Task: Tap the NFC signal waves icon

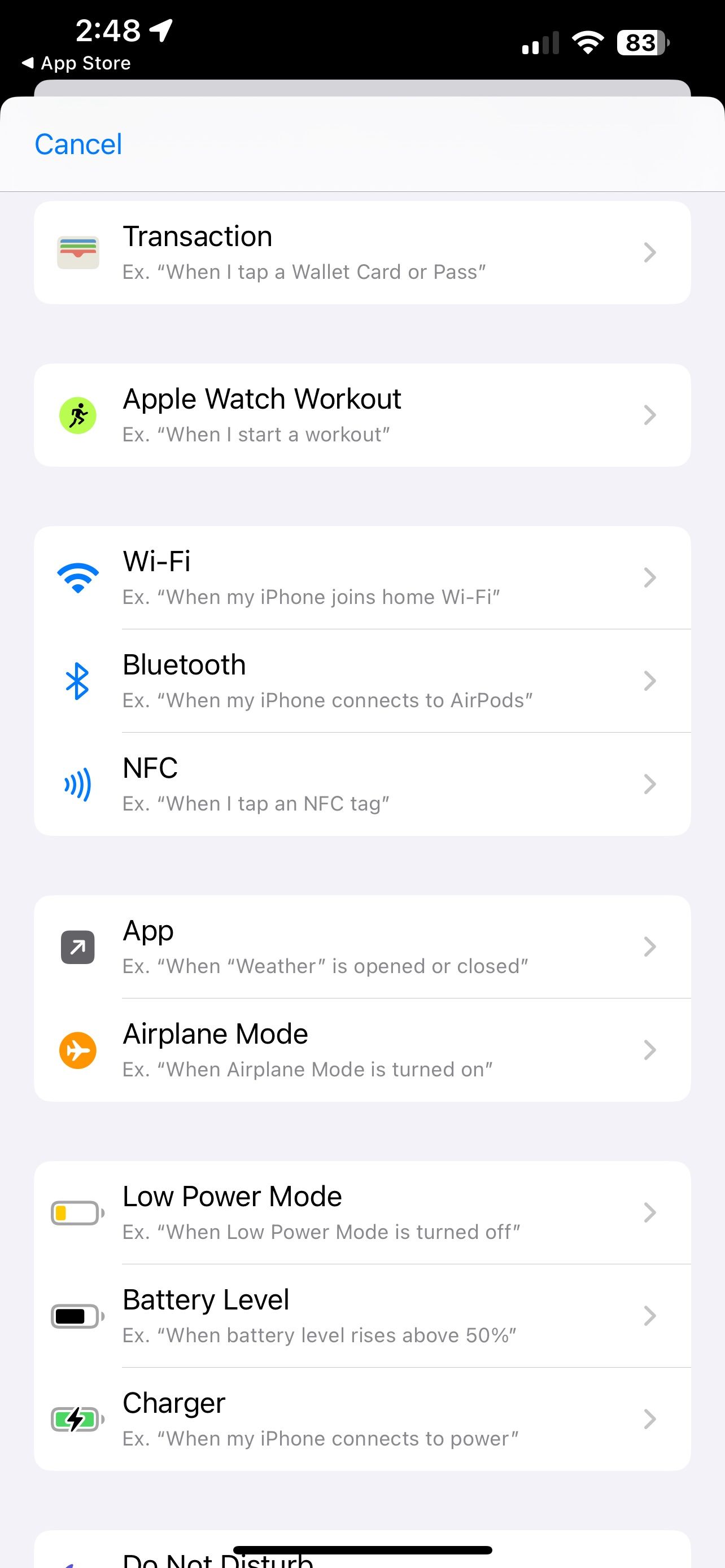Action: click(78, 784)
